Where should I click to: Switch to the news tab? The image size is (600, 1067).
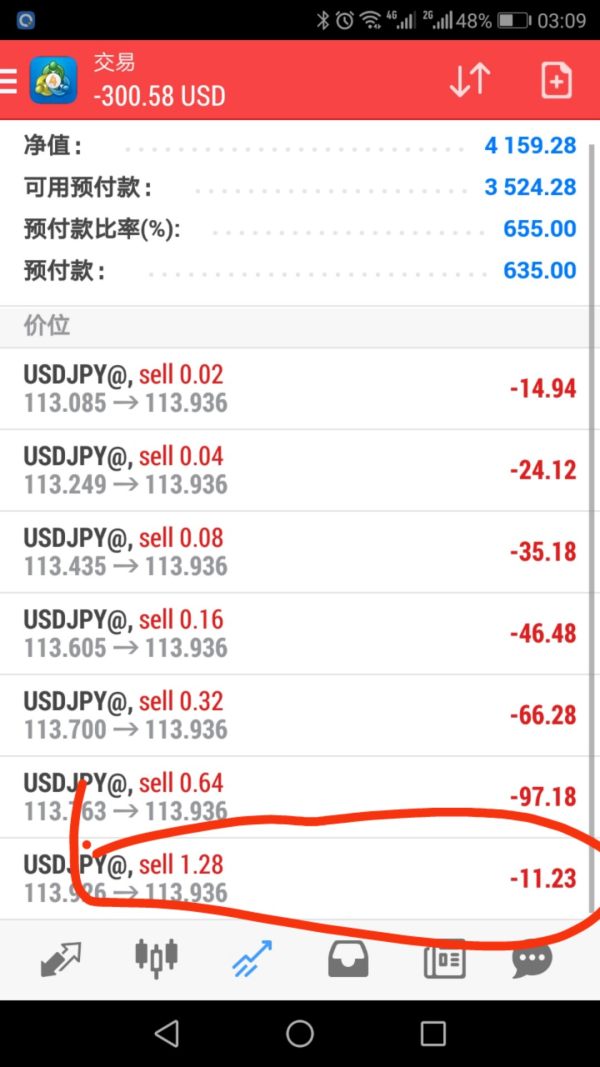pyautogui.click(x=443, y=960)
